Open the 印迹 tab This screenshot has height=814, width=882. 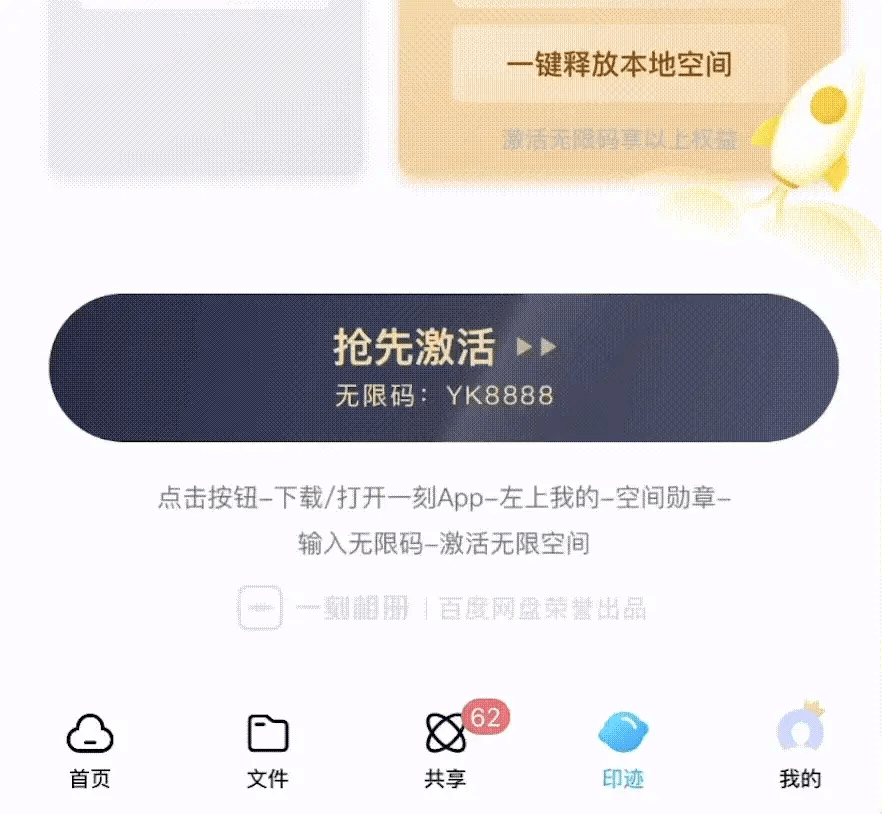click(622, 748)
